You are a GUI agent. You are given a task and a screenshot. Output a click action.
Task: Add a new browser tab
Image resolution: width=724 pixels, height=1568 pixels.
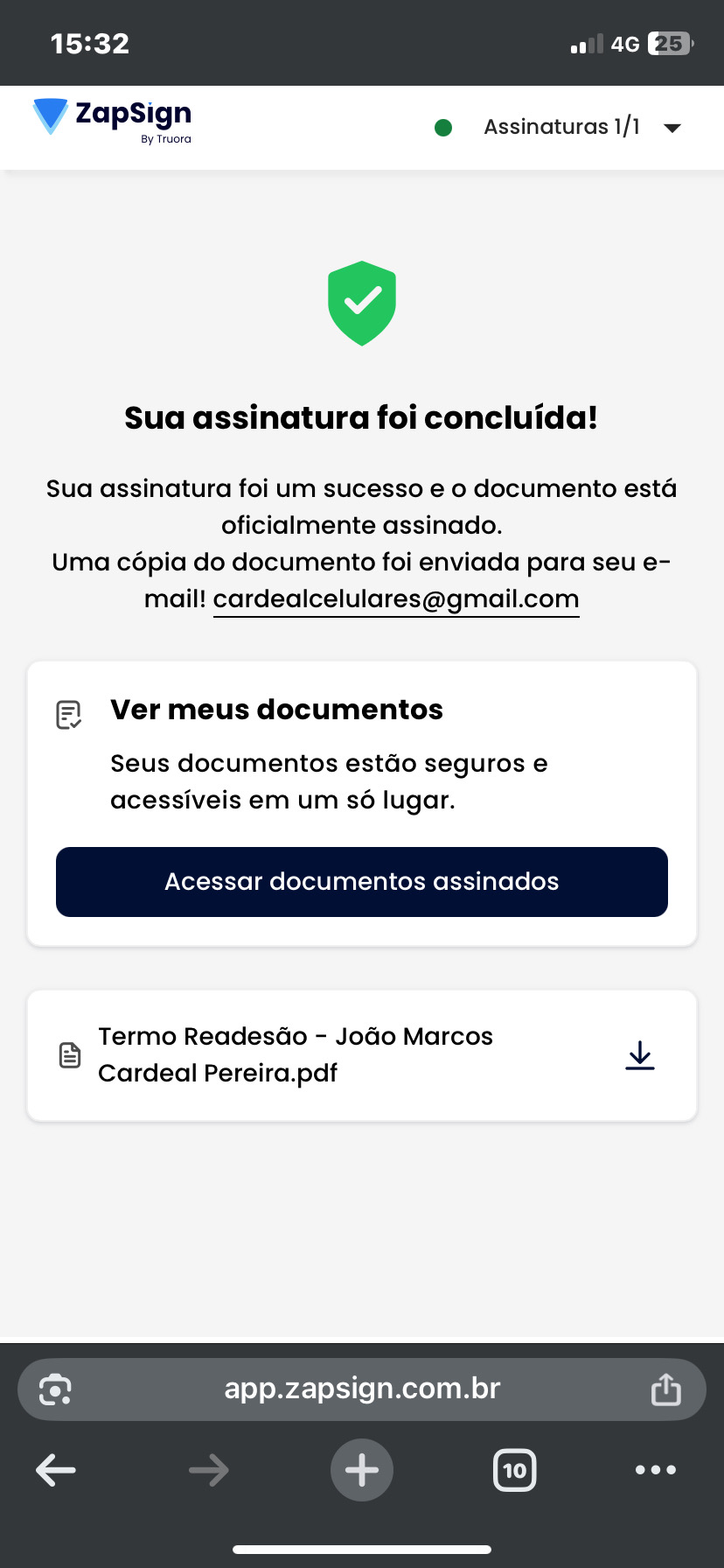[x=362, y=1470]
